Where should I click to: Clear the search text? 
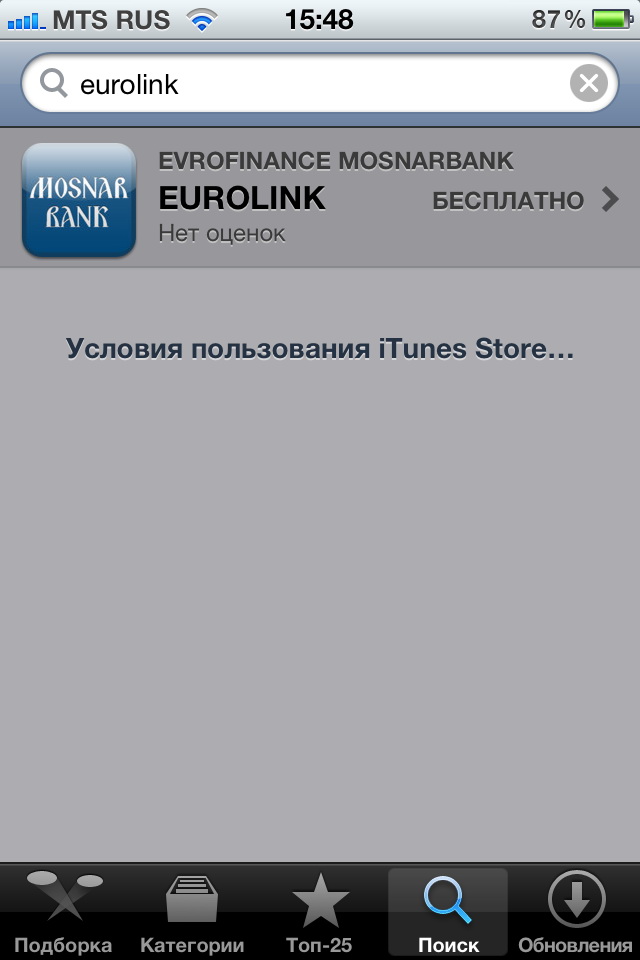click(x=589, y=84)
